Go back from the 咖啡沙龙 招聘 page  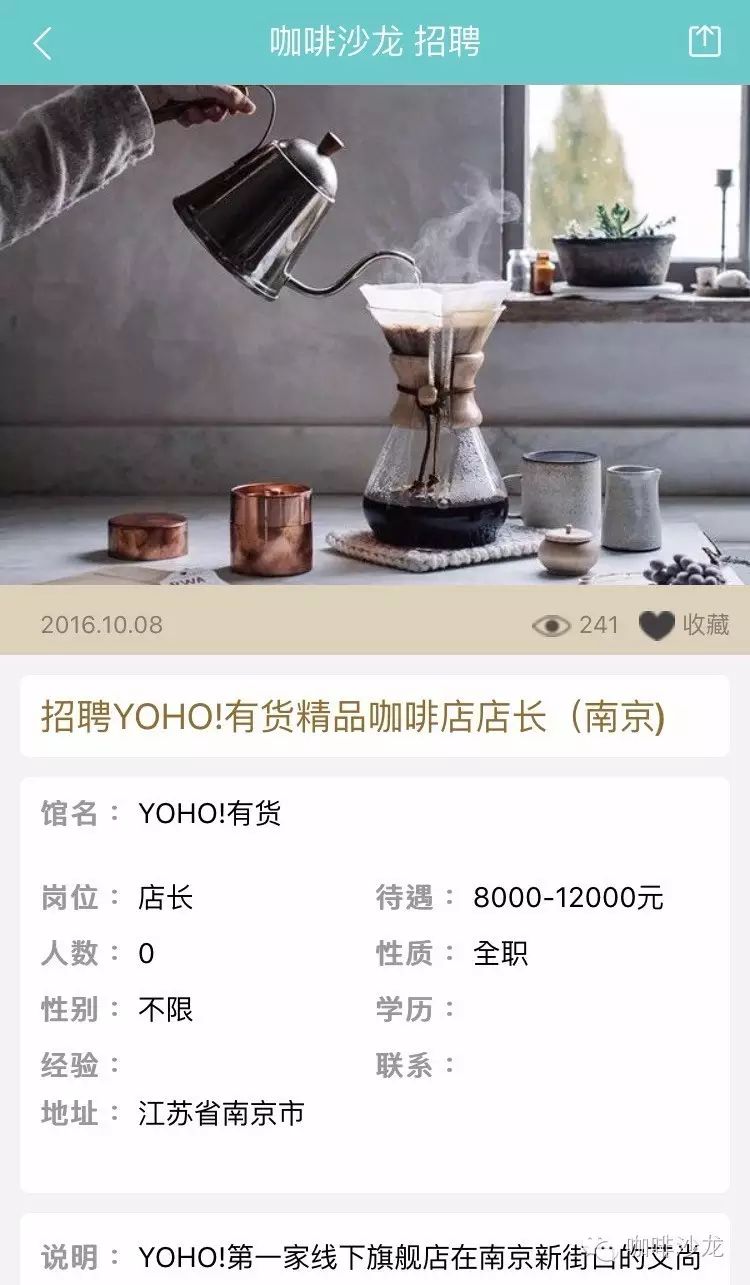[42, 43]
